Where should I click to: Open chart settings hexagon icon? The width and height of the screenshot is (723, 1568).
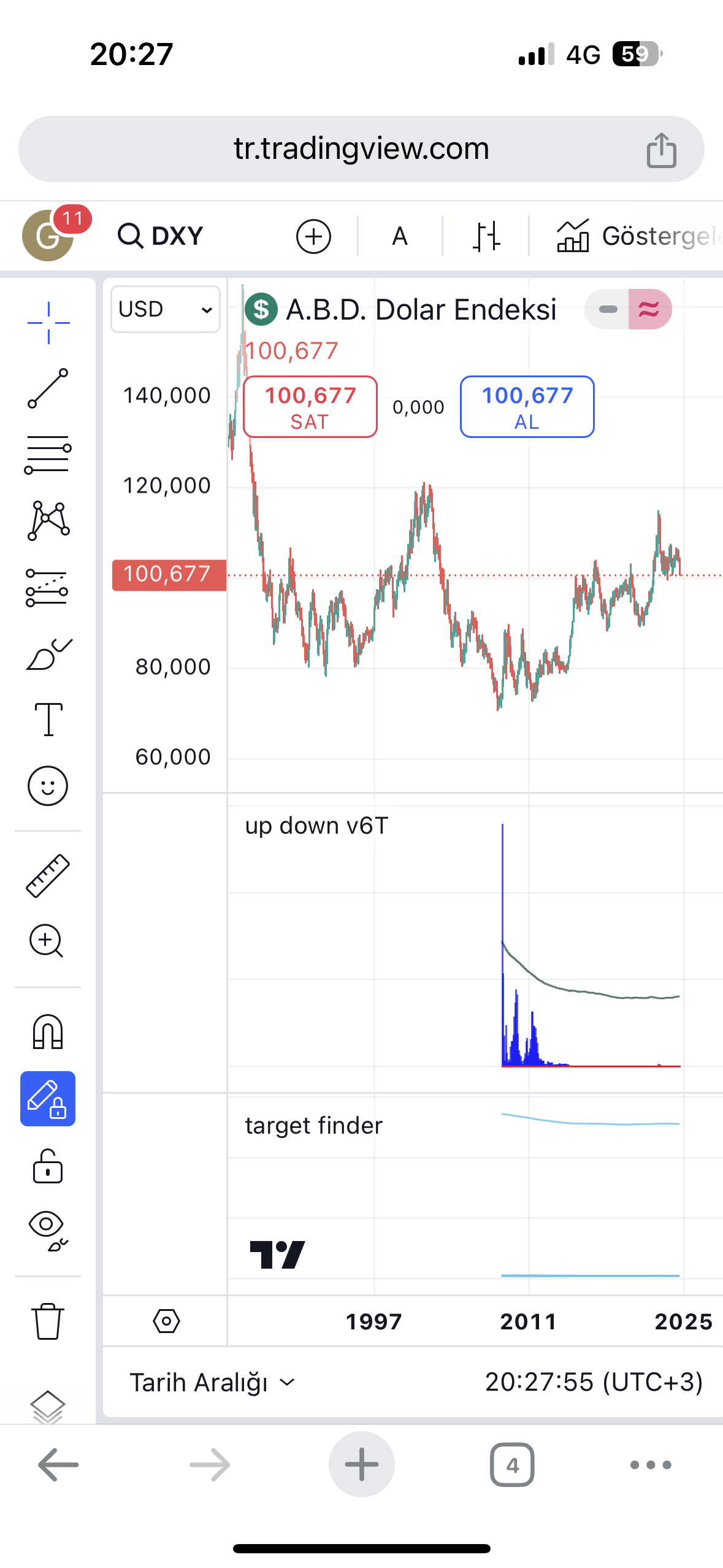[166, 1321]
